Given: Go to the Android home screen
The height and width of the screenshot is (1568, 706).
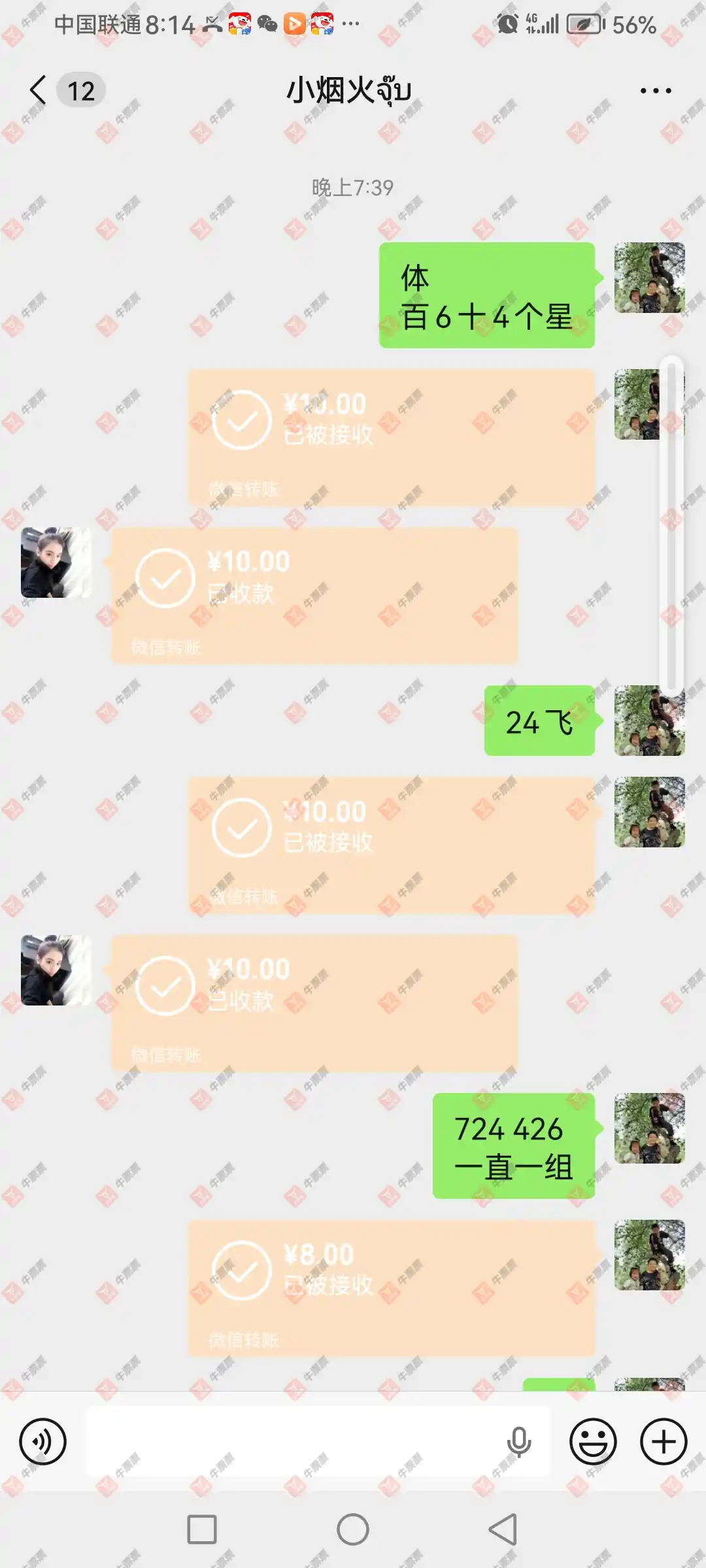Looking at the screenshot, I should coord(353,1529).
